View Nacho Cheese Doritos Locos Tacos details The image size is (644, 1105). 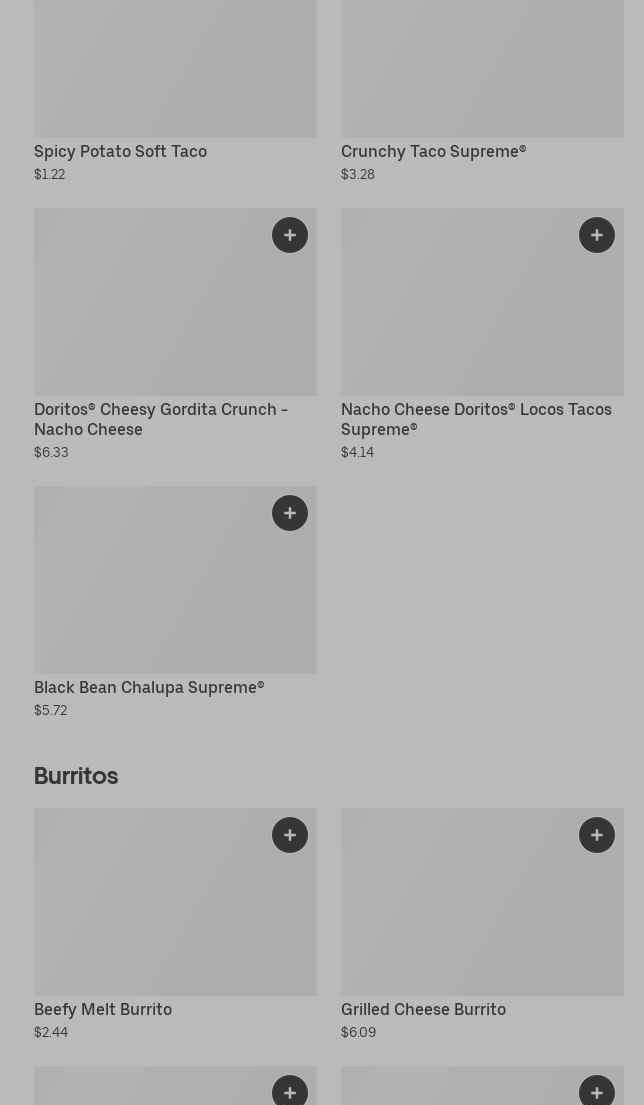tap(482, 335)
